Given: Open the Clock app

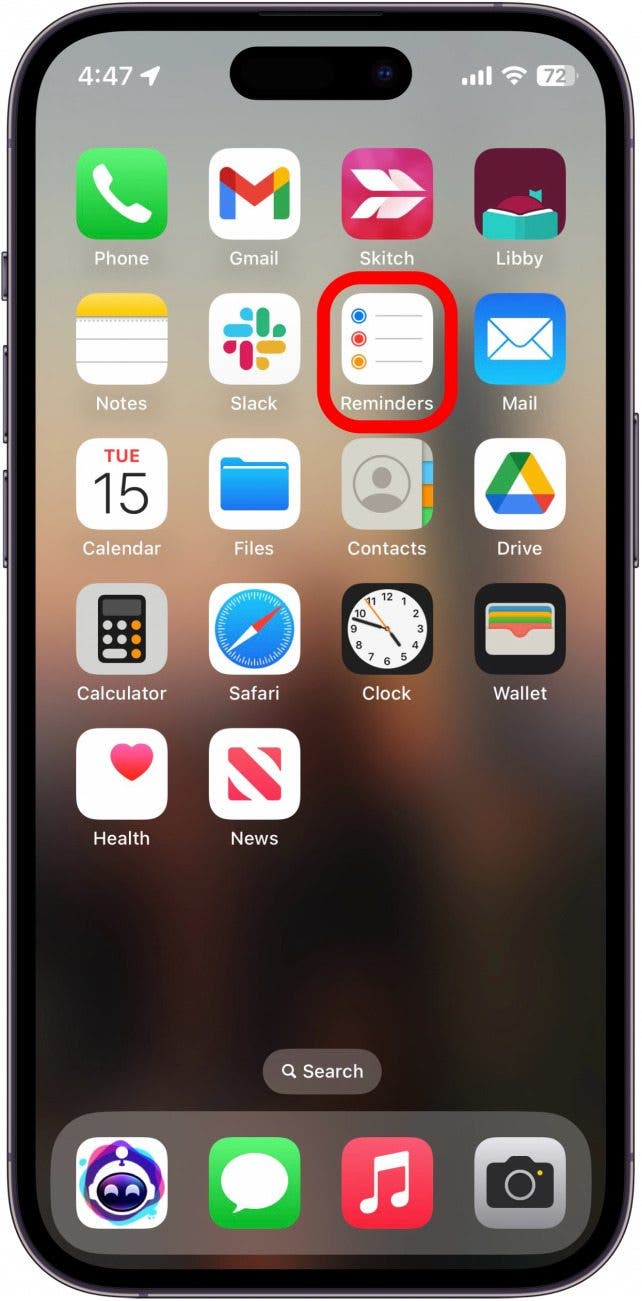Looking at the screenshot, I should pos(387,629).
